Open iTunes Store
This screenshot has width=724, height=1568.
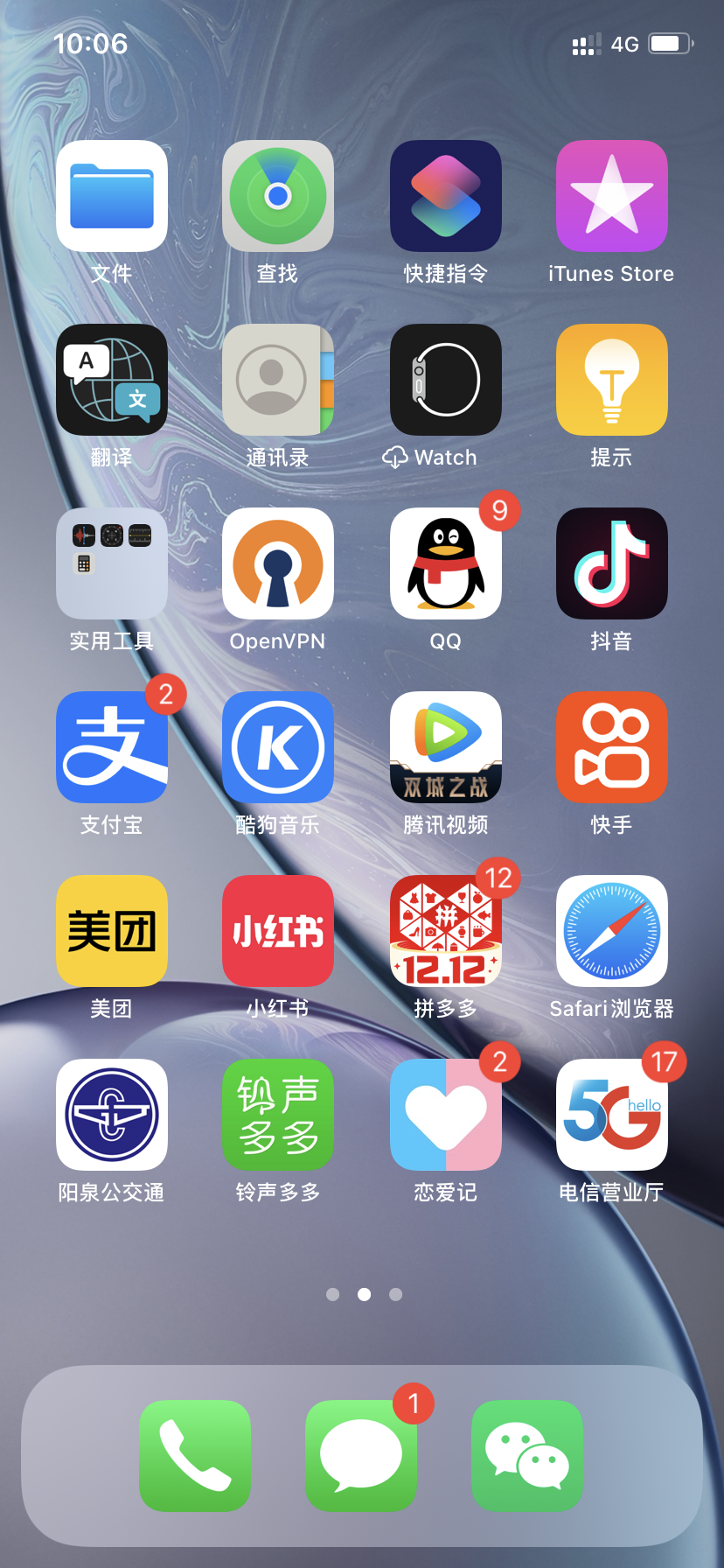pos(612,196)
